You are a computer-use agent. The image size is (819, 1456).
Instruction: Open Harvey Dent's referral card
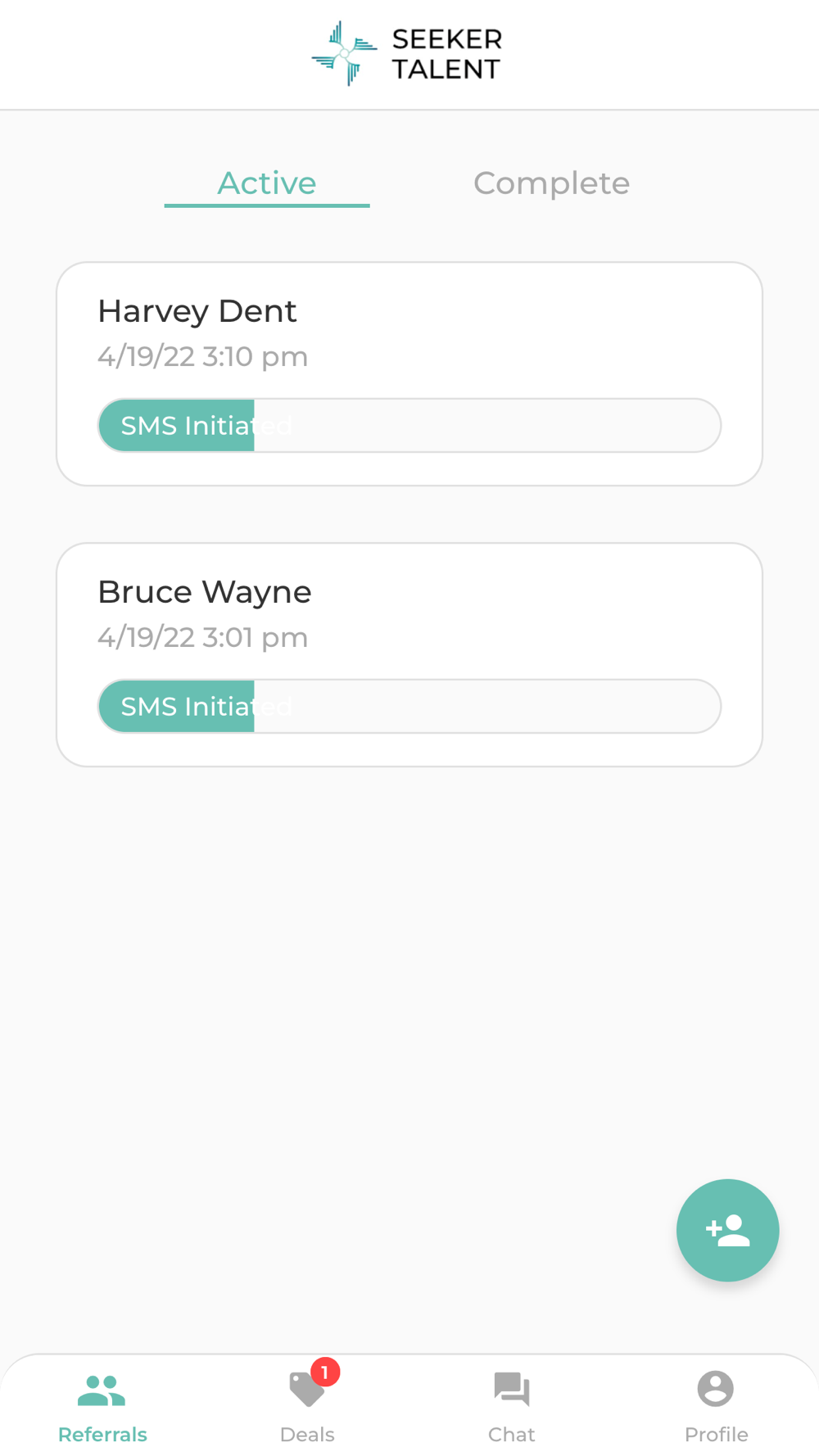[409, 373]
